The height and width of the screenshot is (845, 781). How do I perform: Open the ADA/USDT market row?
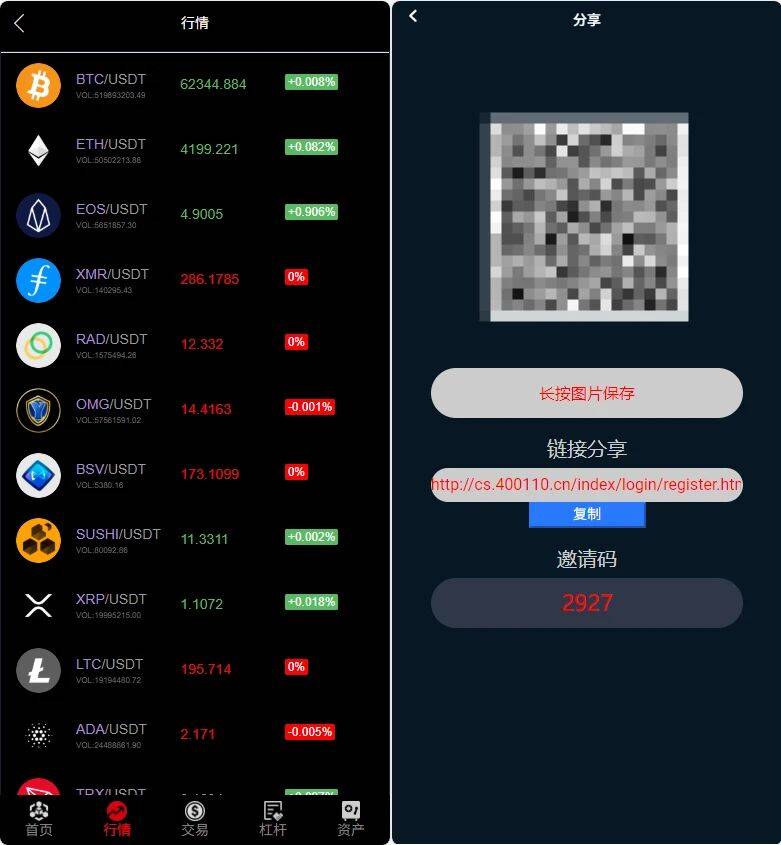pyautogui.click(x=195, y=735)
